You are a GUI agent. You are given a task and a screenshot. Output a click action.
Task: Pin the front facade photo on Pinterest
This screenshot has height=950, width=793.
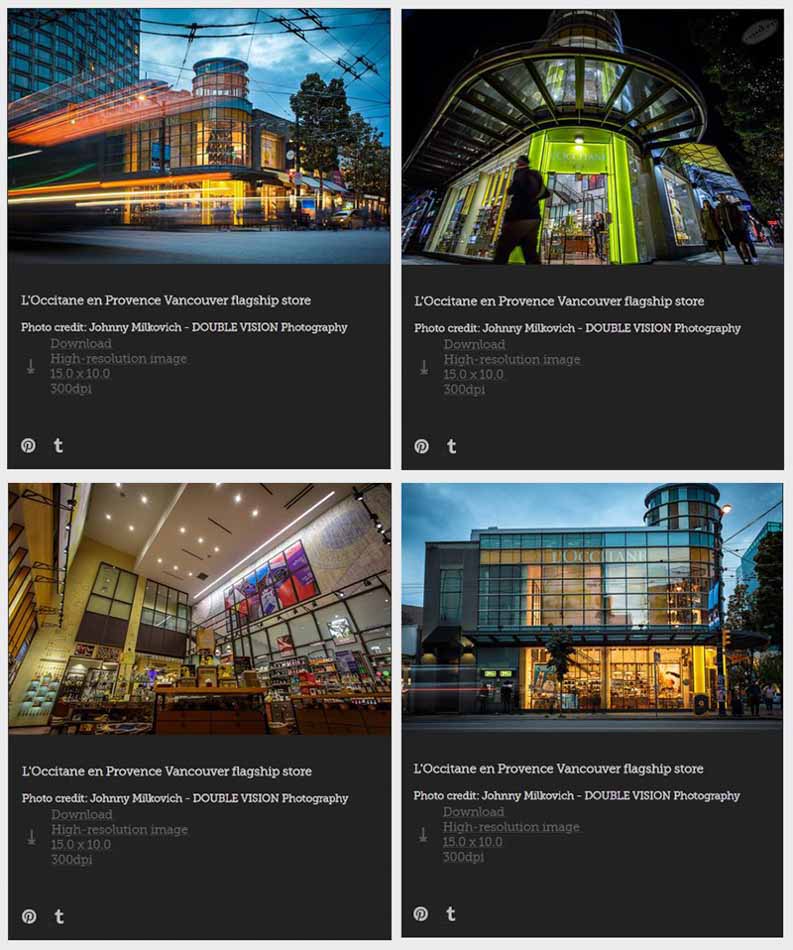[420, 914]
